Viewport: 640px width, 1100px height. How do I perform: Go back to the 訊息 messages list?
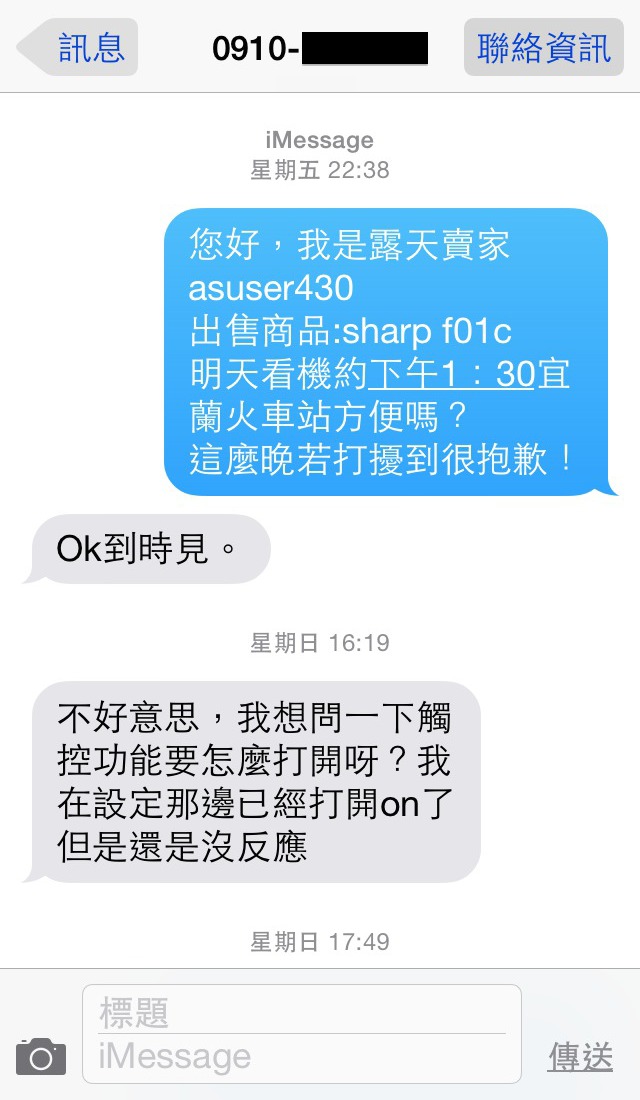(80, 47)
